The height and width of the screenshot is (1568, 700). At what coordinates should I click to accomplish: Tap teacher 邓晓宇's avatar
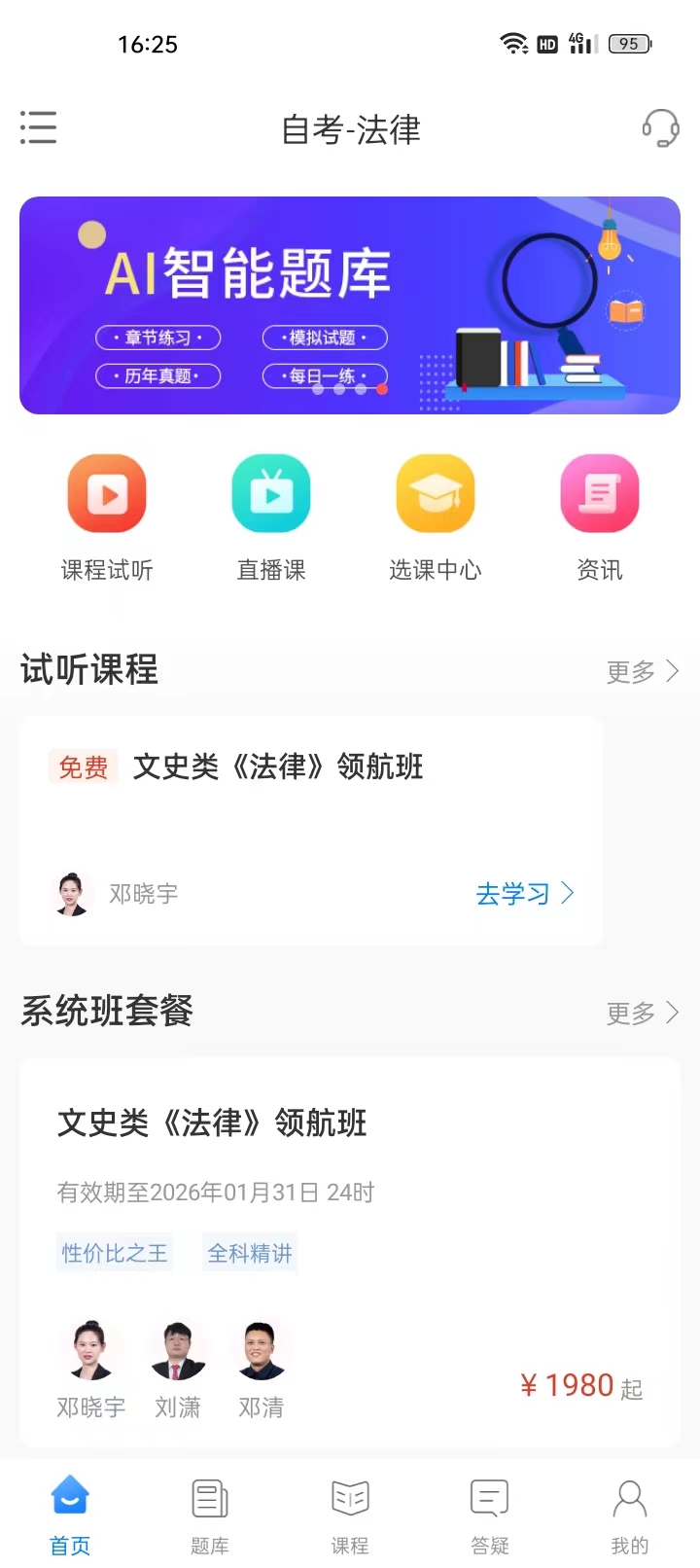coord(90,1349)
